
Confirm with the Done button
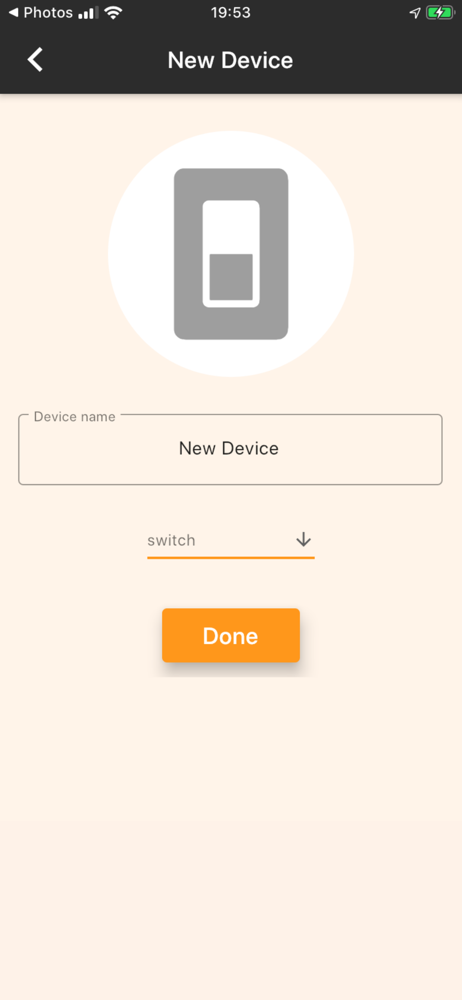click(x=230, y=635)
